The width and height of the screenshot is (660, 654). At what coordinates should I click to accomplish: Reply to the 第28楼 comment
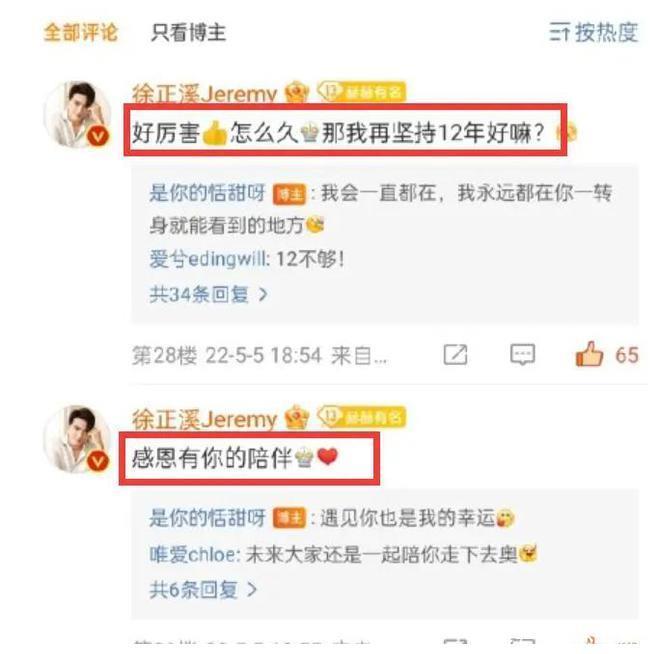coord(522,354)
